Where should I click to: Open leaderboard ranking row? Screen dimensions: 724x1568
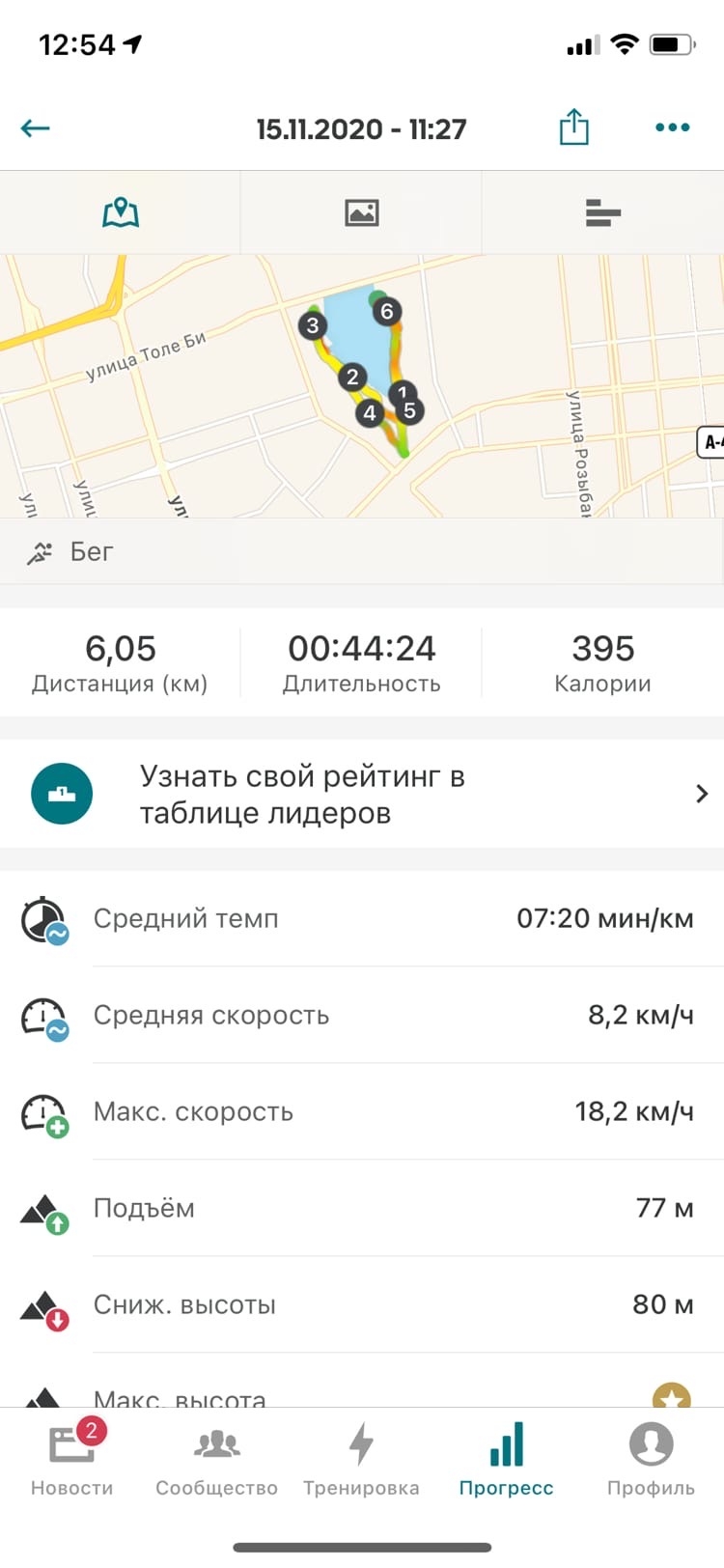point(362,794)
